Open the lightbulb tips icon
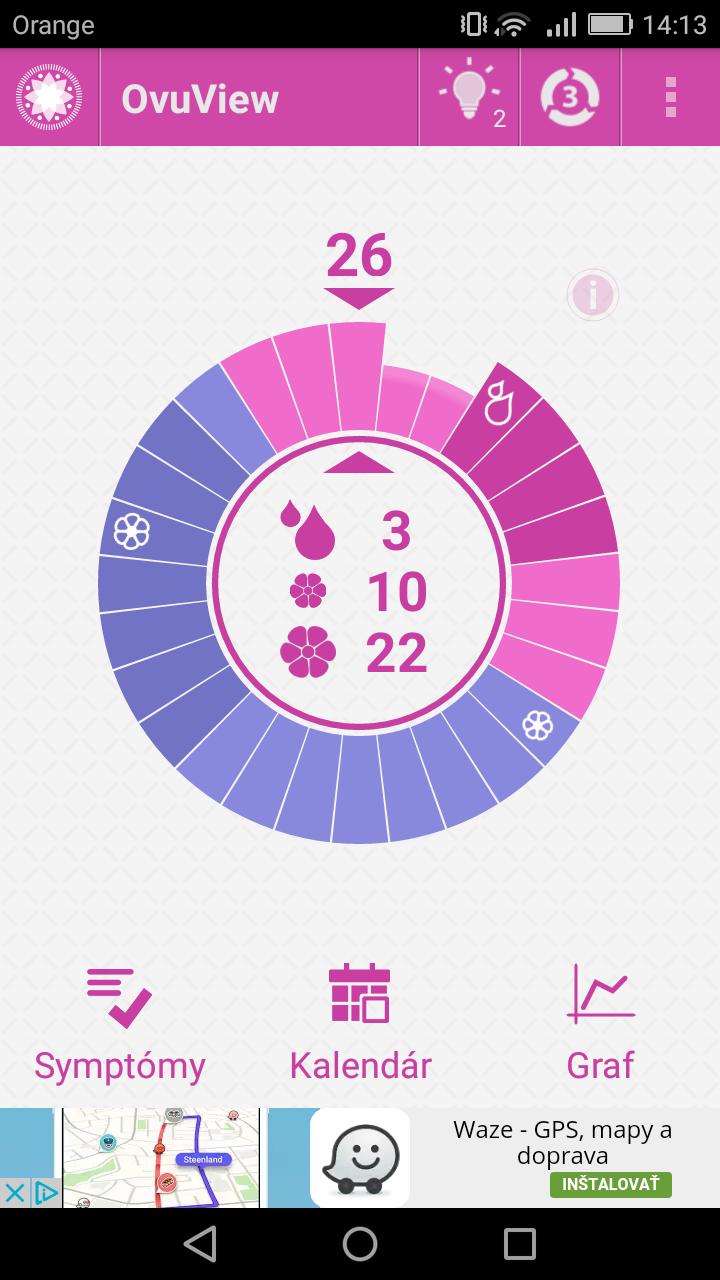The width and height of the screenshot is (720, 1280). (469, 97)
